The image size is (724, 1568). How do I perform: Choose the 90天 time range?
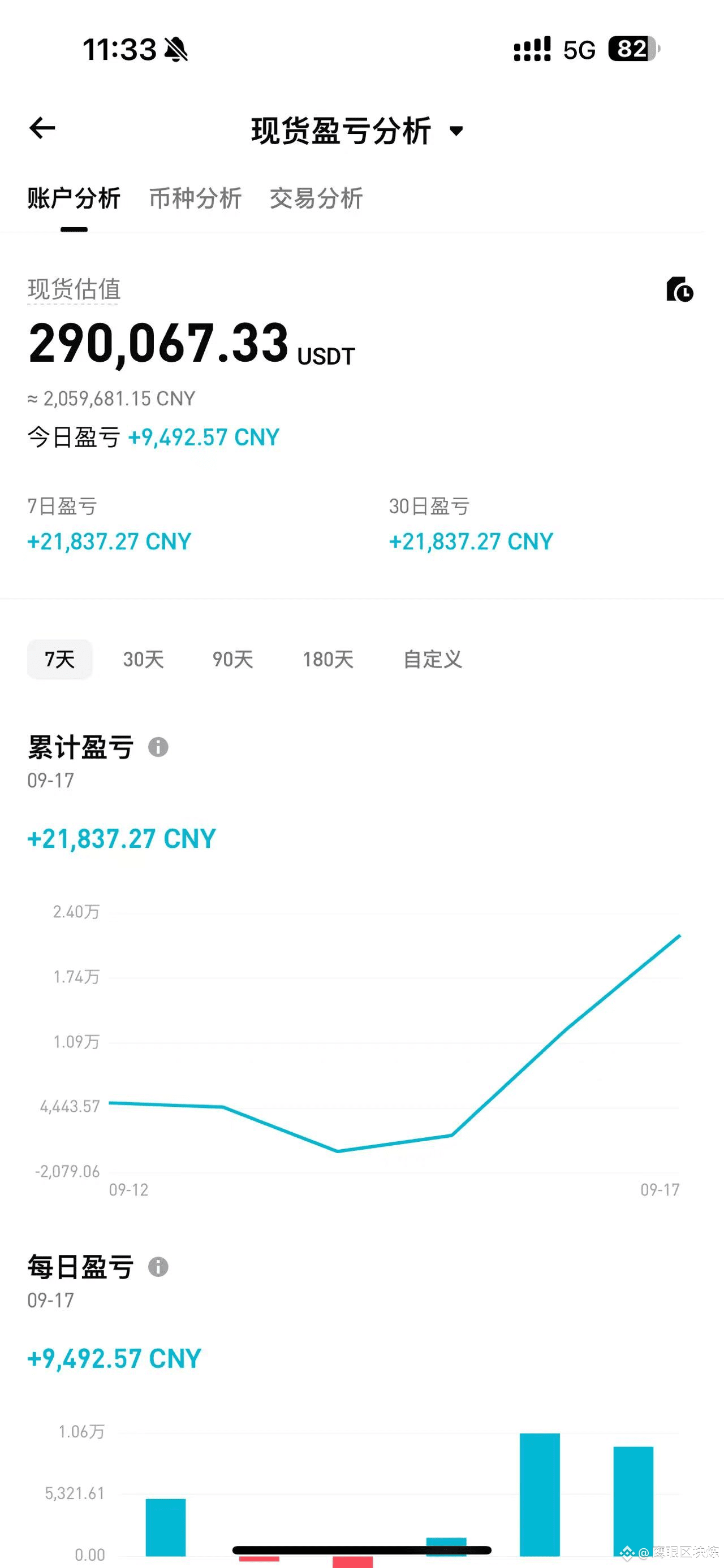point(232,659)
